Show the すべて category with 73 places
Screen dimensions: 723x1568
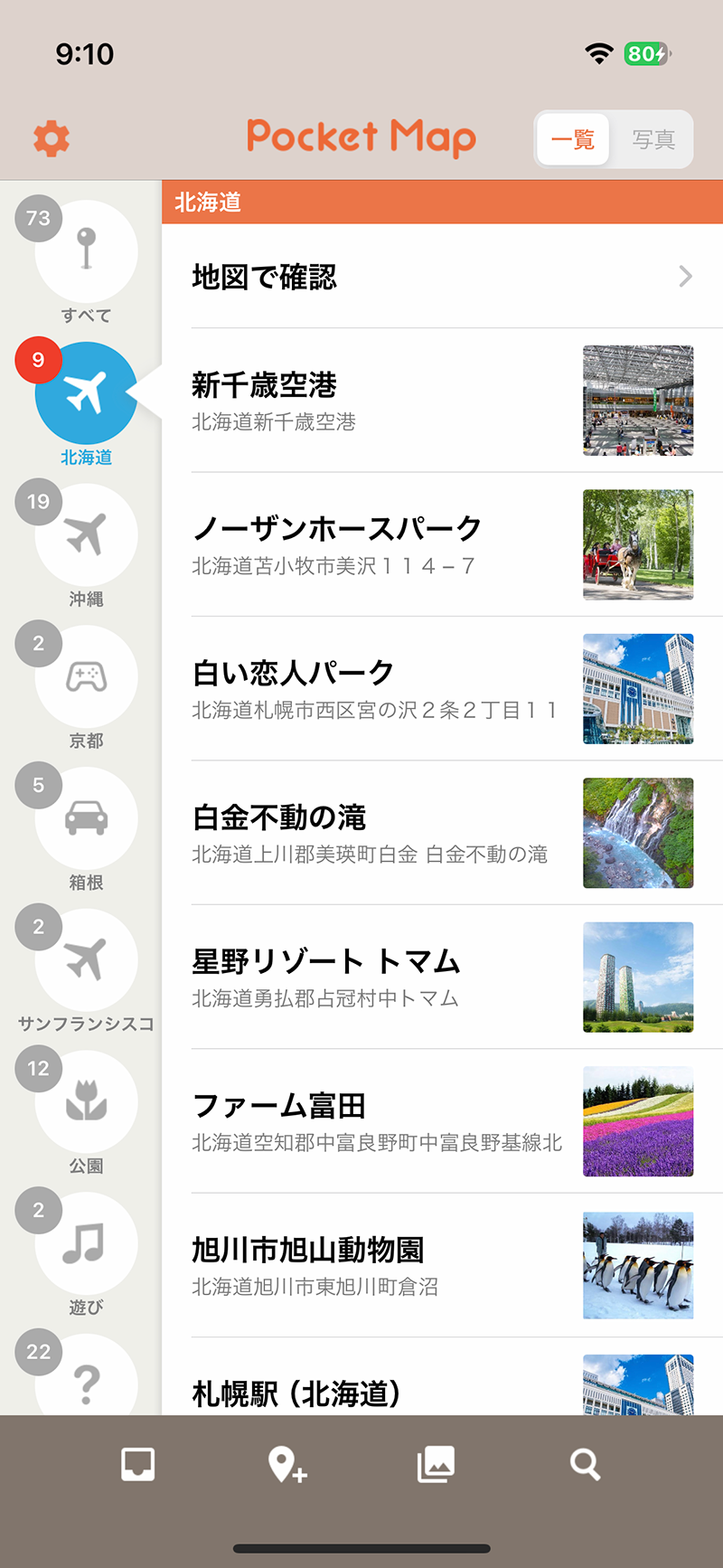[x=86, y=252]
